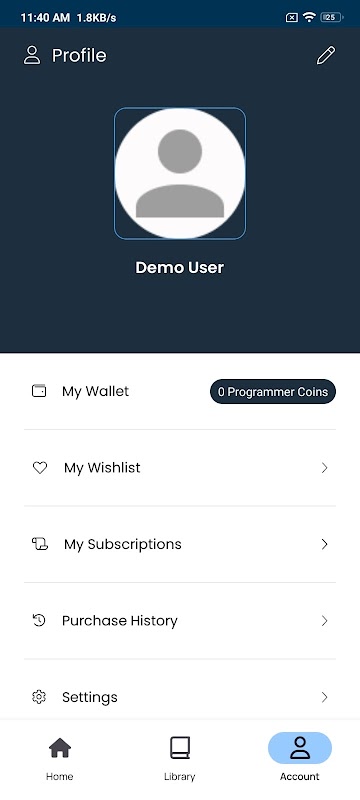Tap the profile picture avatar

coord(180,173)
